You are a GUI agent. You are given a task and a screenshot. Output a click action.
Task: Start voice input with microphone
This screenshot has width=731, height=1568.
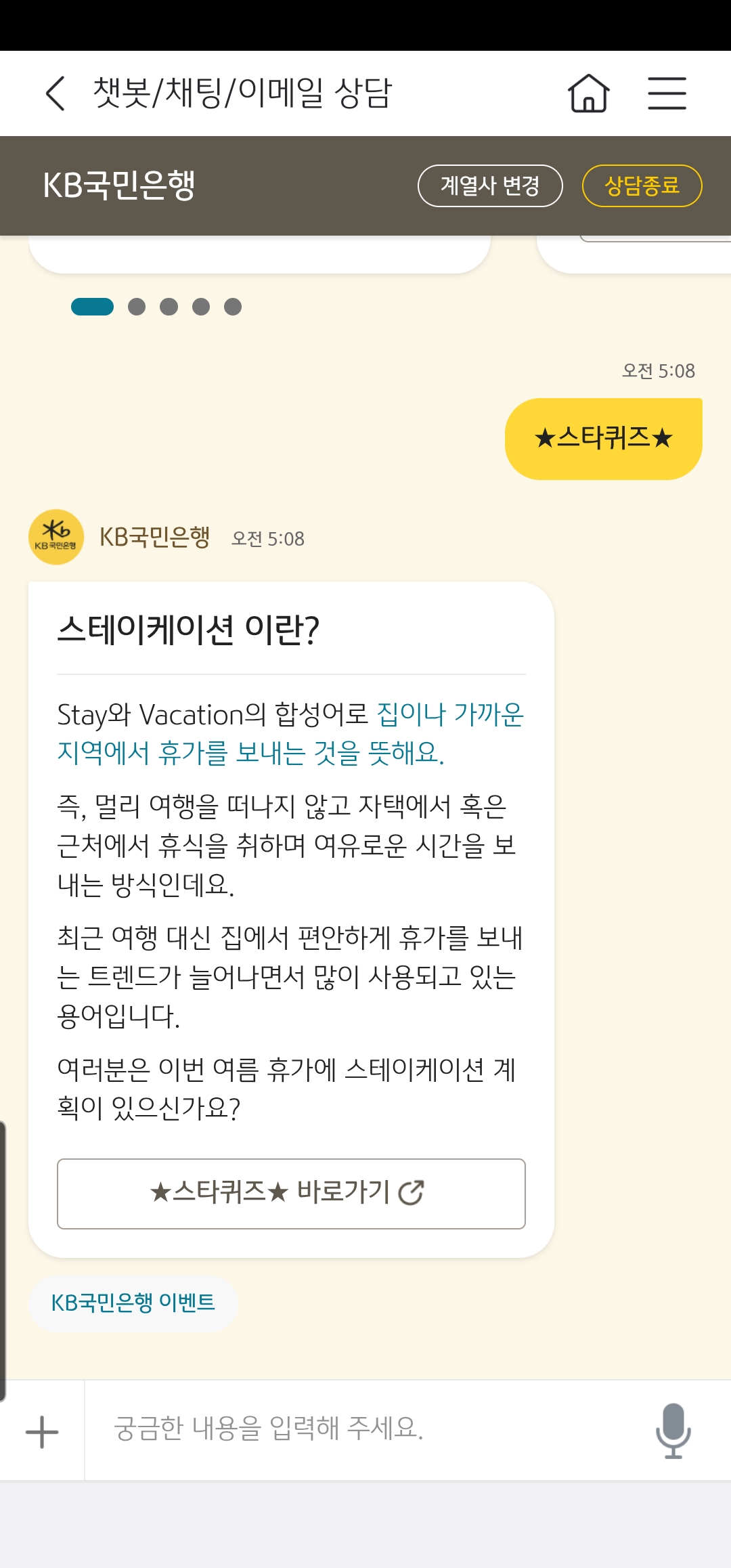click(673, 1431)
